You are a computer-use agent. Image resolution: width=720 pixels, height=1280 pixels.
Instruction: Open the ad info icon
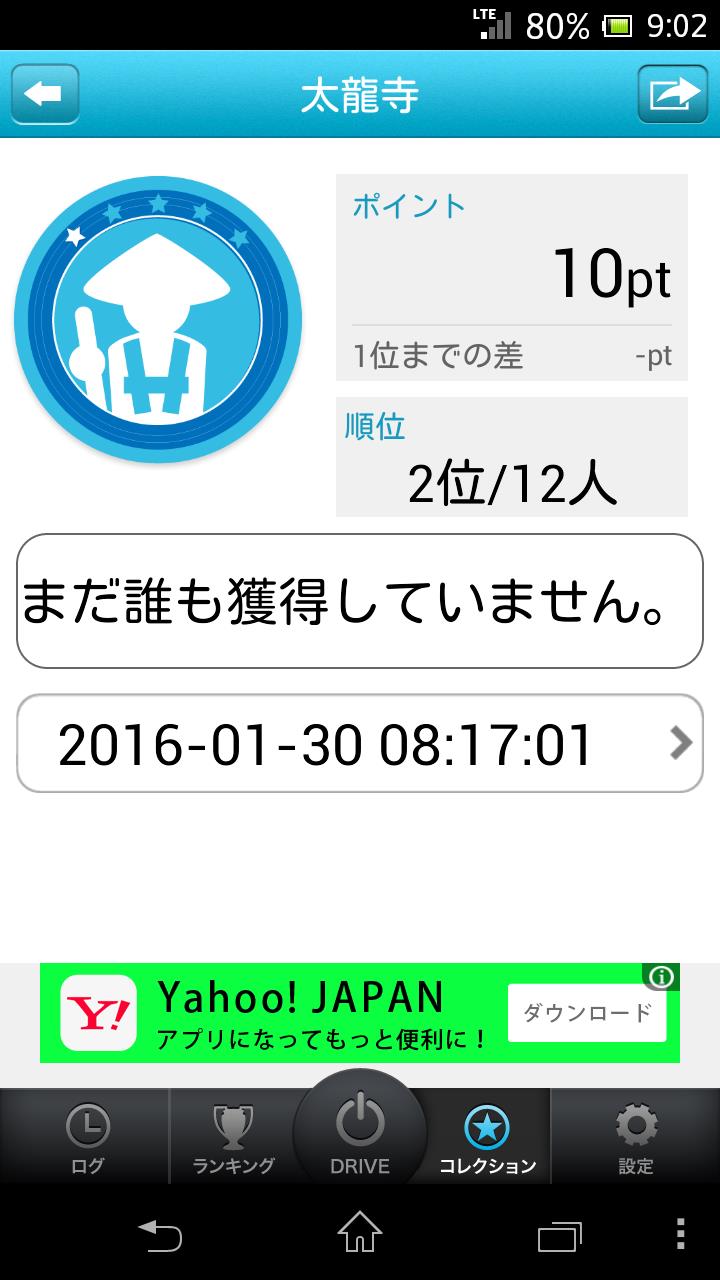(x=661, y=977)
